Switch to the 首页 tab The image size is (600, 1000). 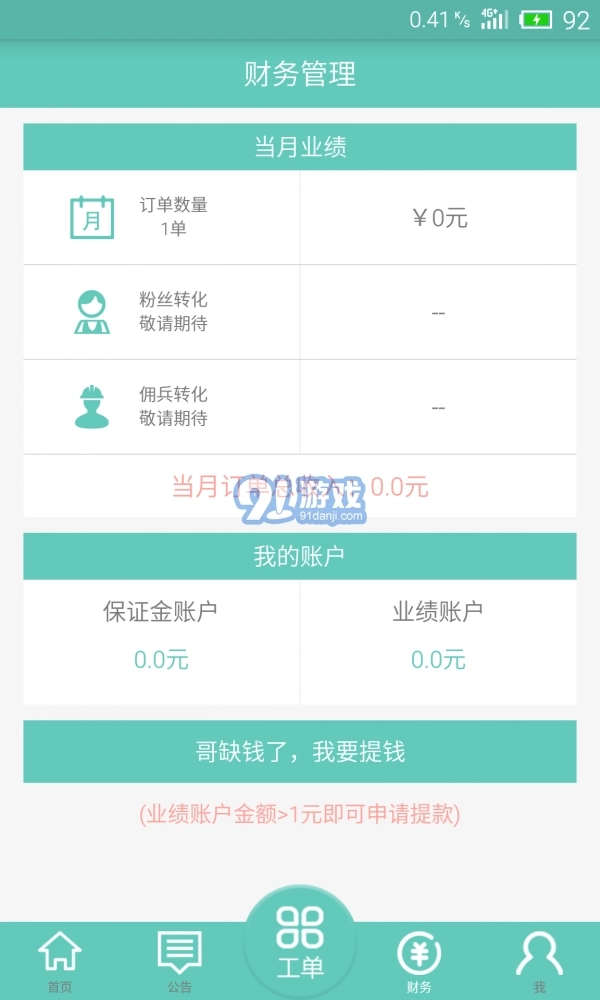[60, 960]
